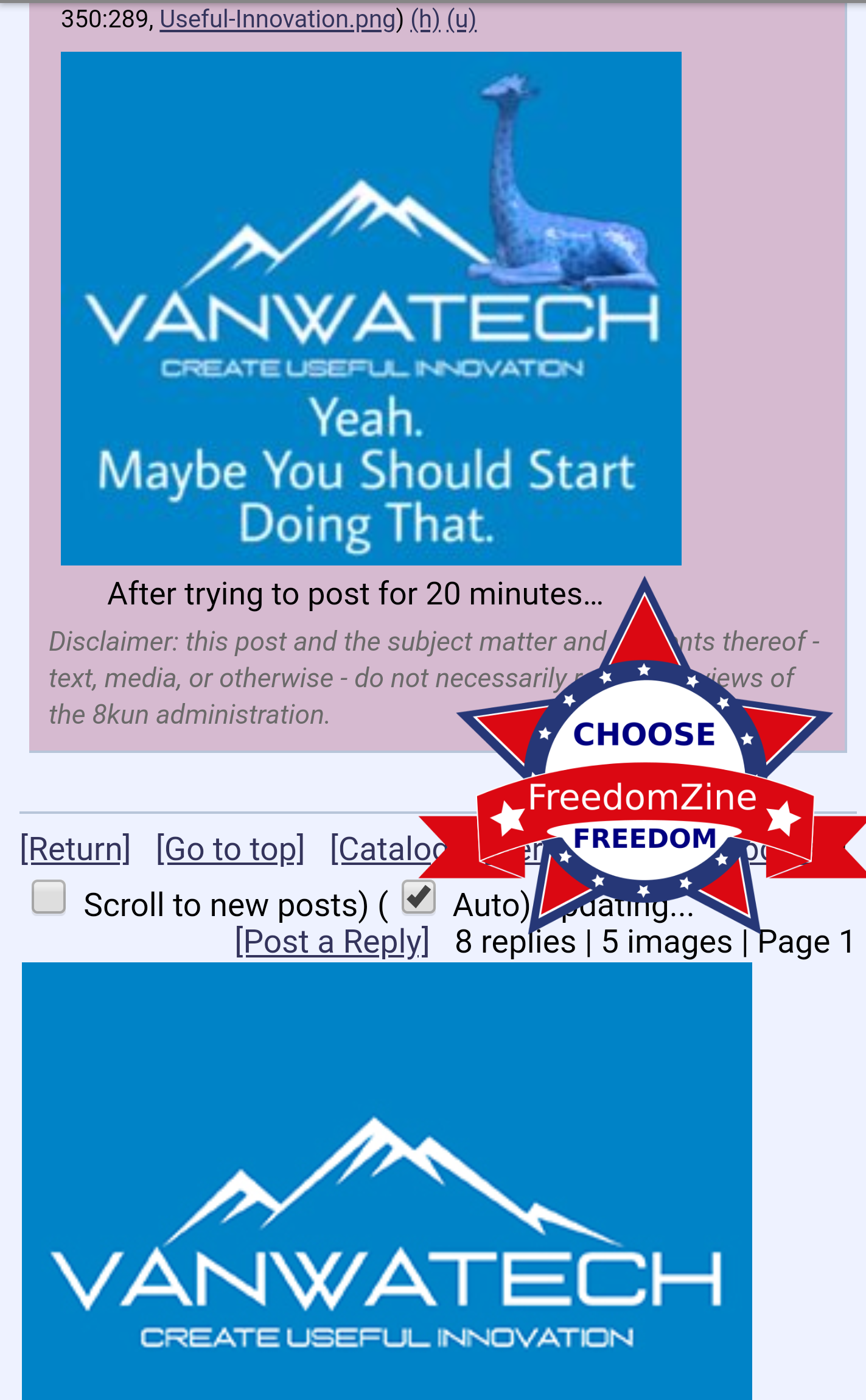The width and height of the screenshot is (866, 1400).
Task: Uncheck the Auto update checkbox
Action: [419, 897]
